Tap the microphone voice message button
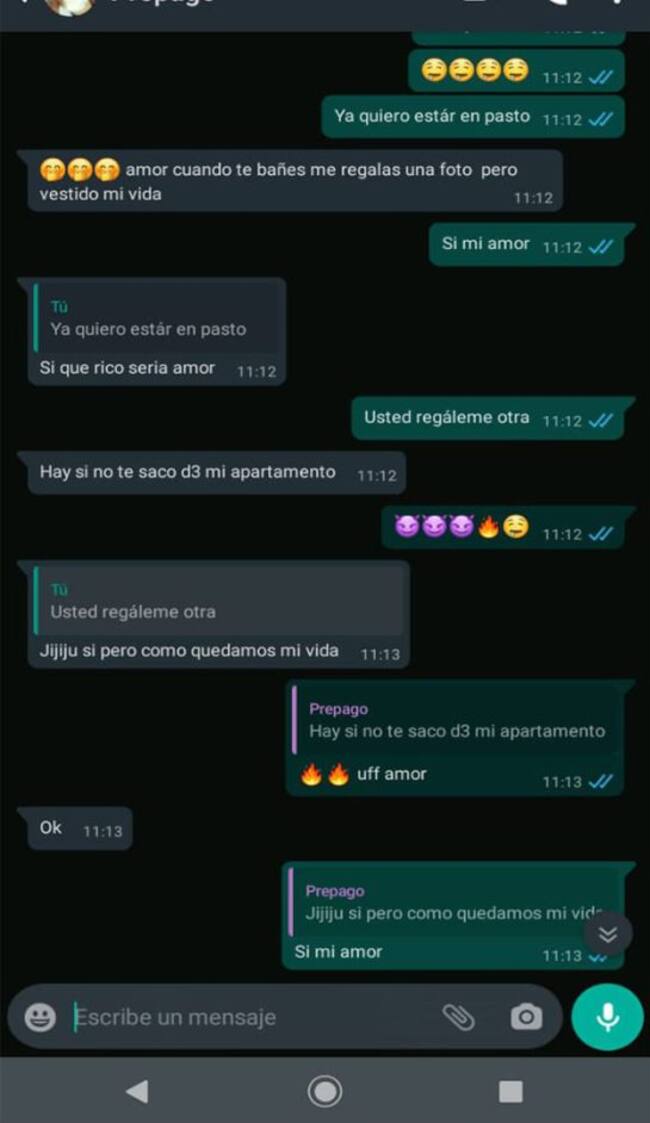The image size is (650, 1123). [x=607, y=1017]
